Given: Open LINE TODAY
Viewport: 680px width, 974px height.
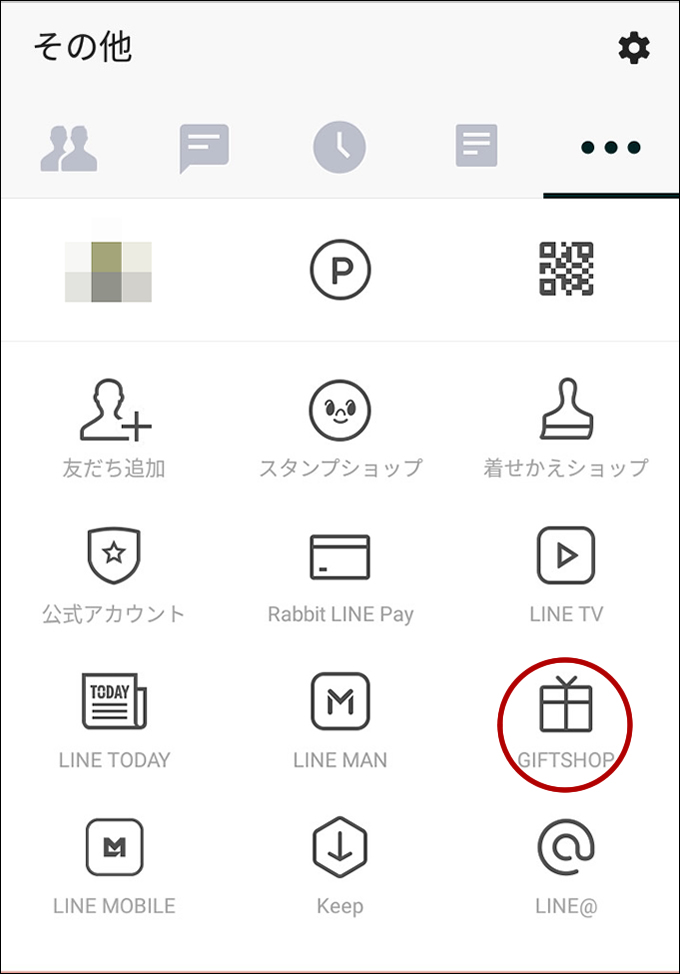Looking at the screenshot, I should point(114,718).
